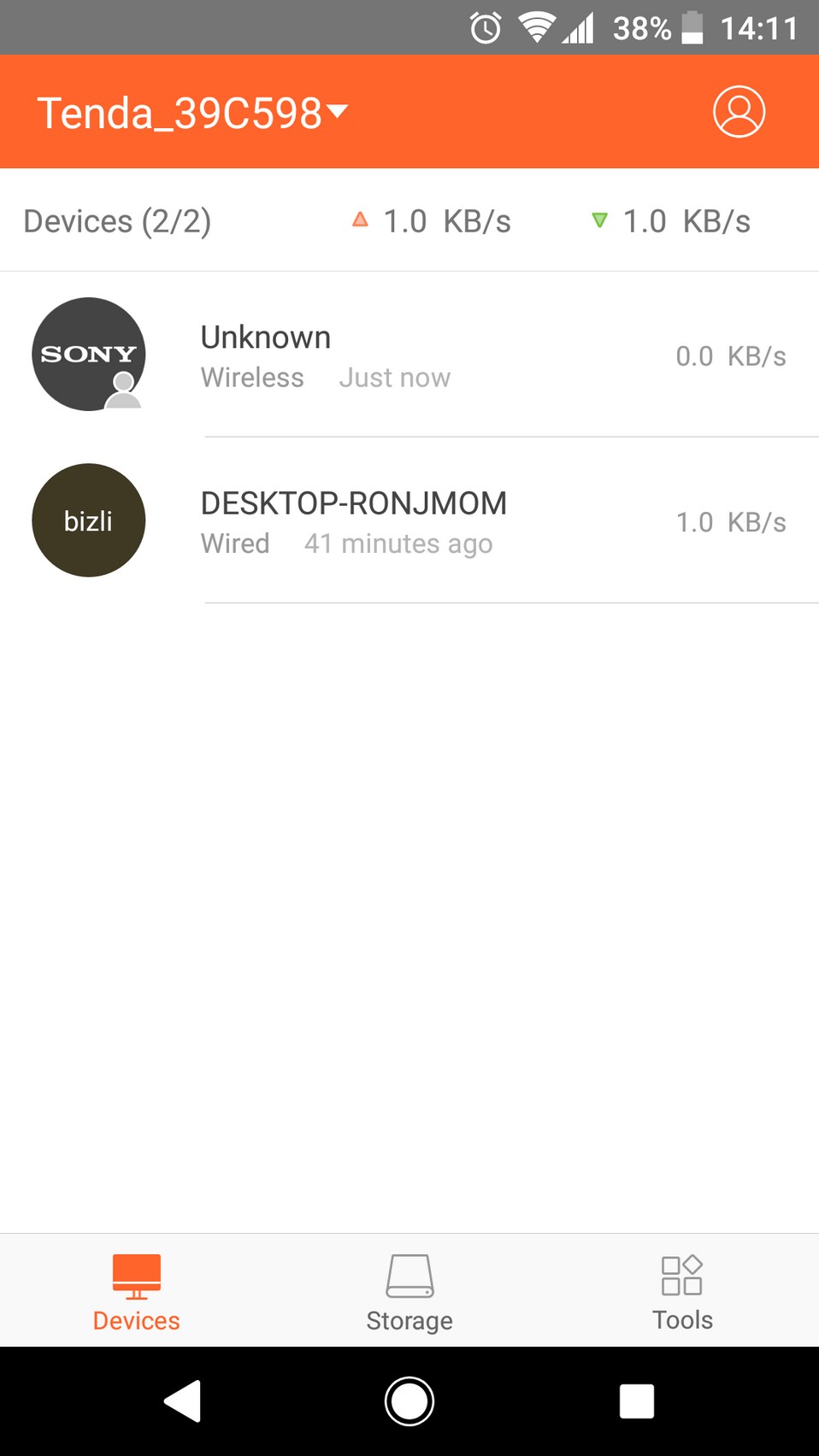Select the Devices tab

[137, 1292]
